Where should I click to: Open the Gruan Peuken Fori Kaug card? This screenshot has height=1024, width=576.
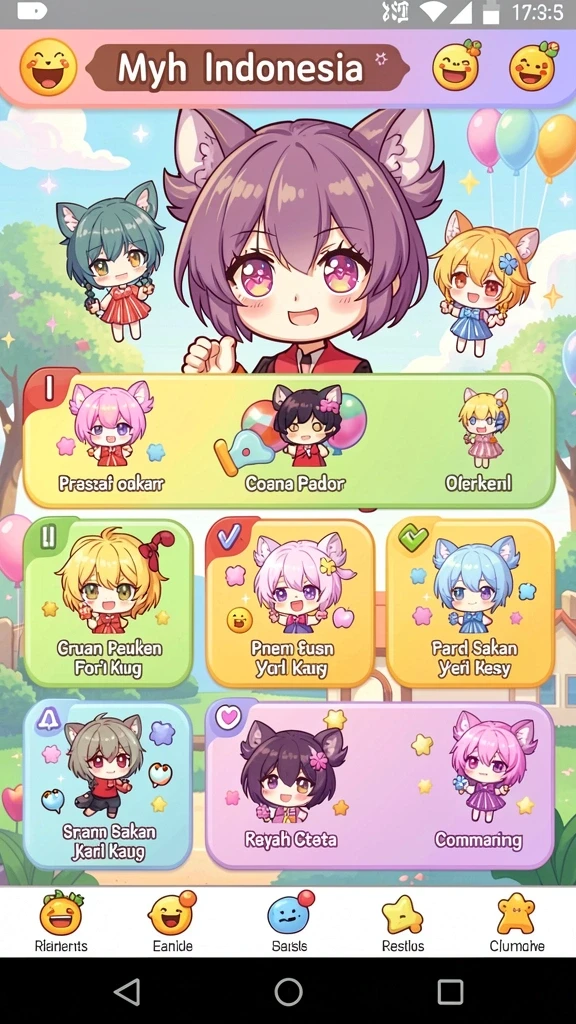(x=108, y=602)
